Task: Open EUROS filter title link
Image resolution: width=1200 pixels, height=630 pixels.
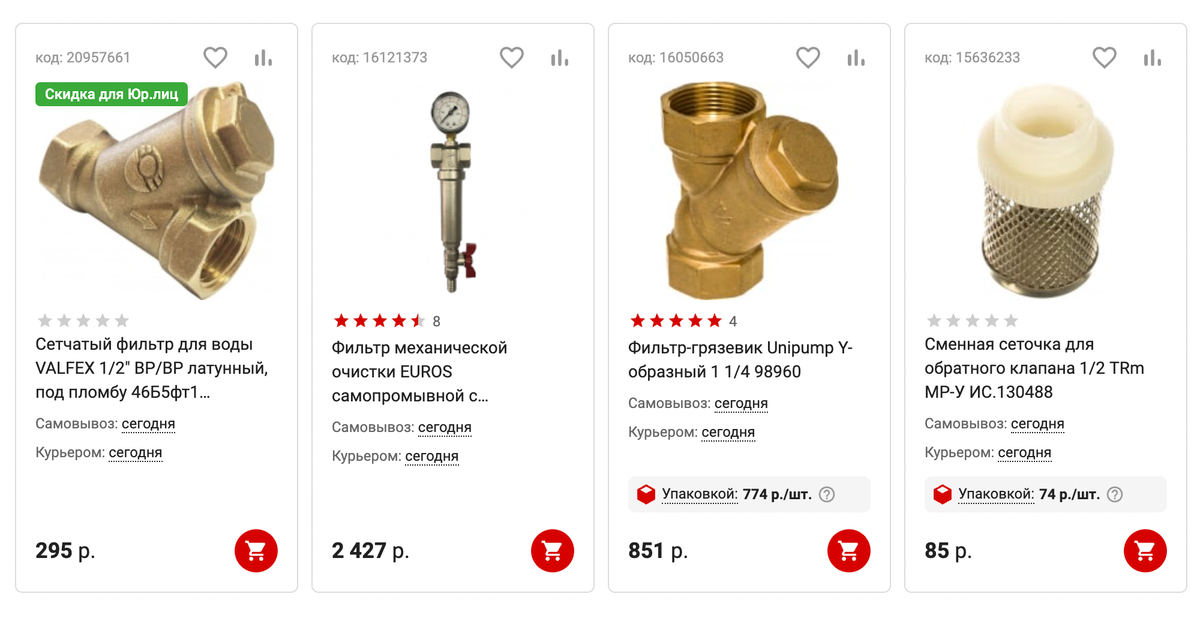Action: pyautogui.click(x=420, y=371)
